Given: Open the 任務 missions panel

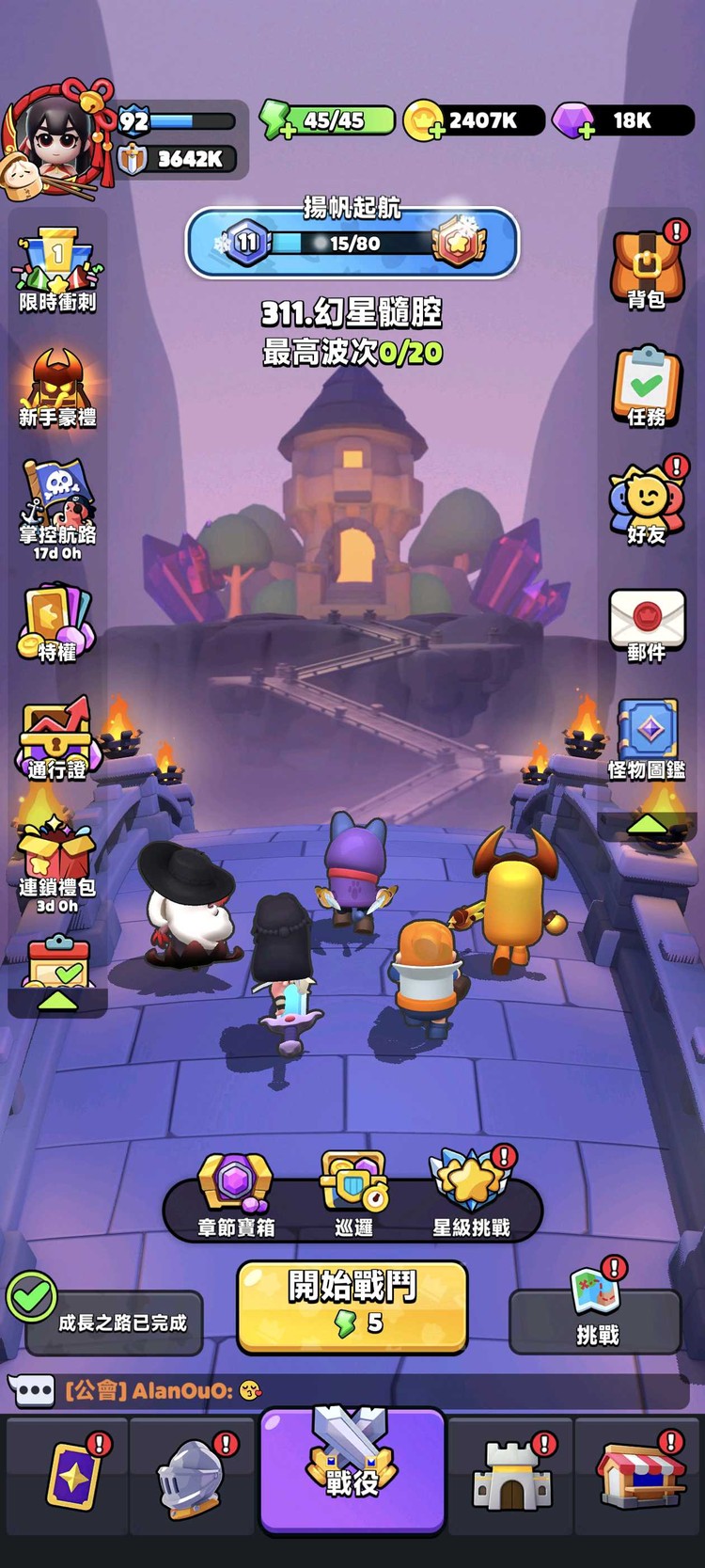Looking at the screenshot, I should [x=646, y=386].
